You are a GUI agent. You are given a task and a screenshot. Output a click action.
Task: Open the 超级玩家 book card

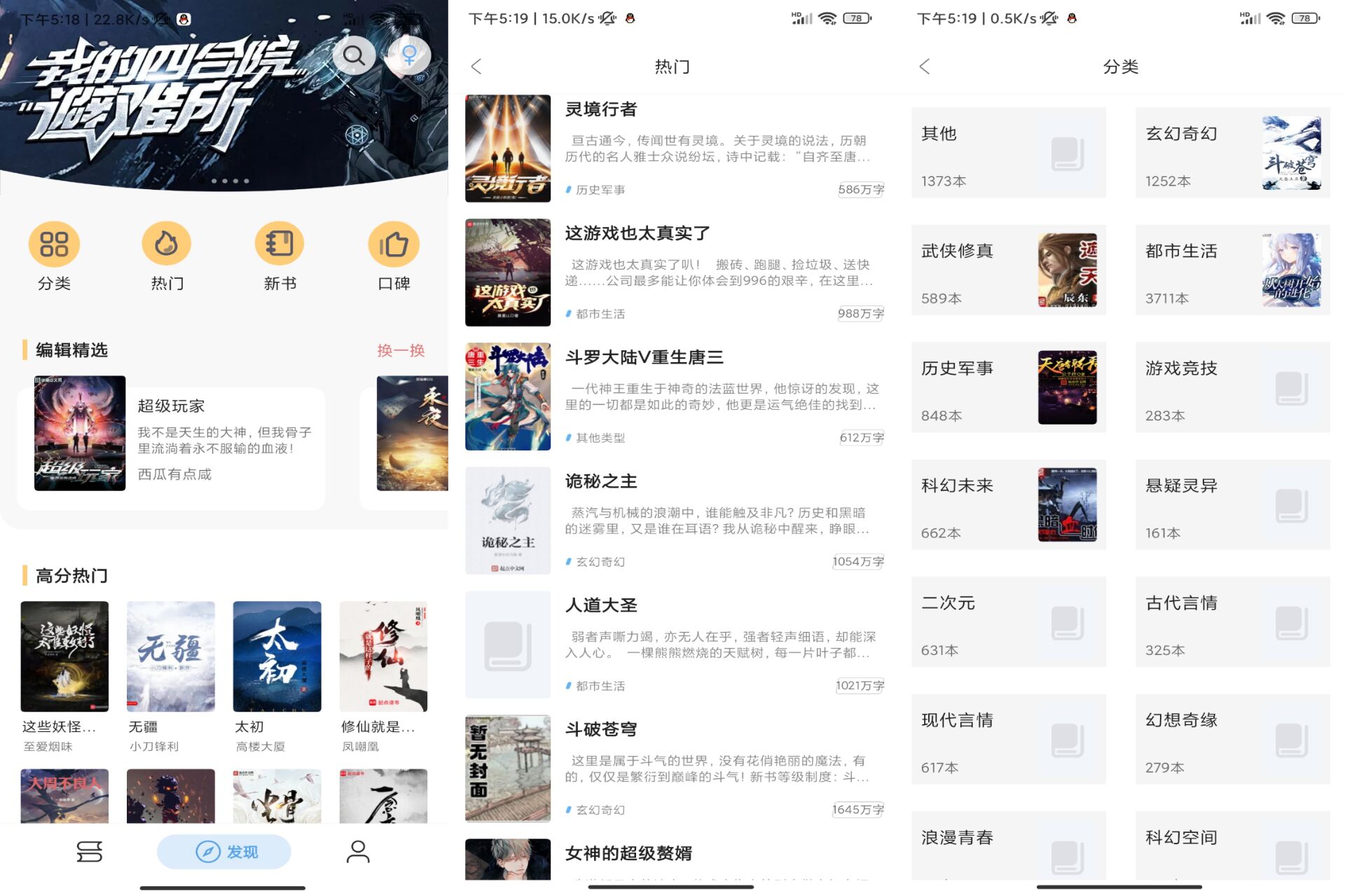click(x=172, y=434)
